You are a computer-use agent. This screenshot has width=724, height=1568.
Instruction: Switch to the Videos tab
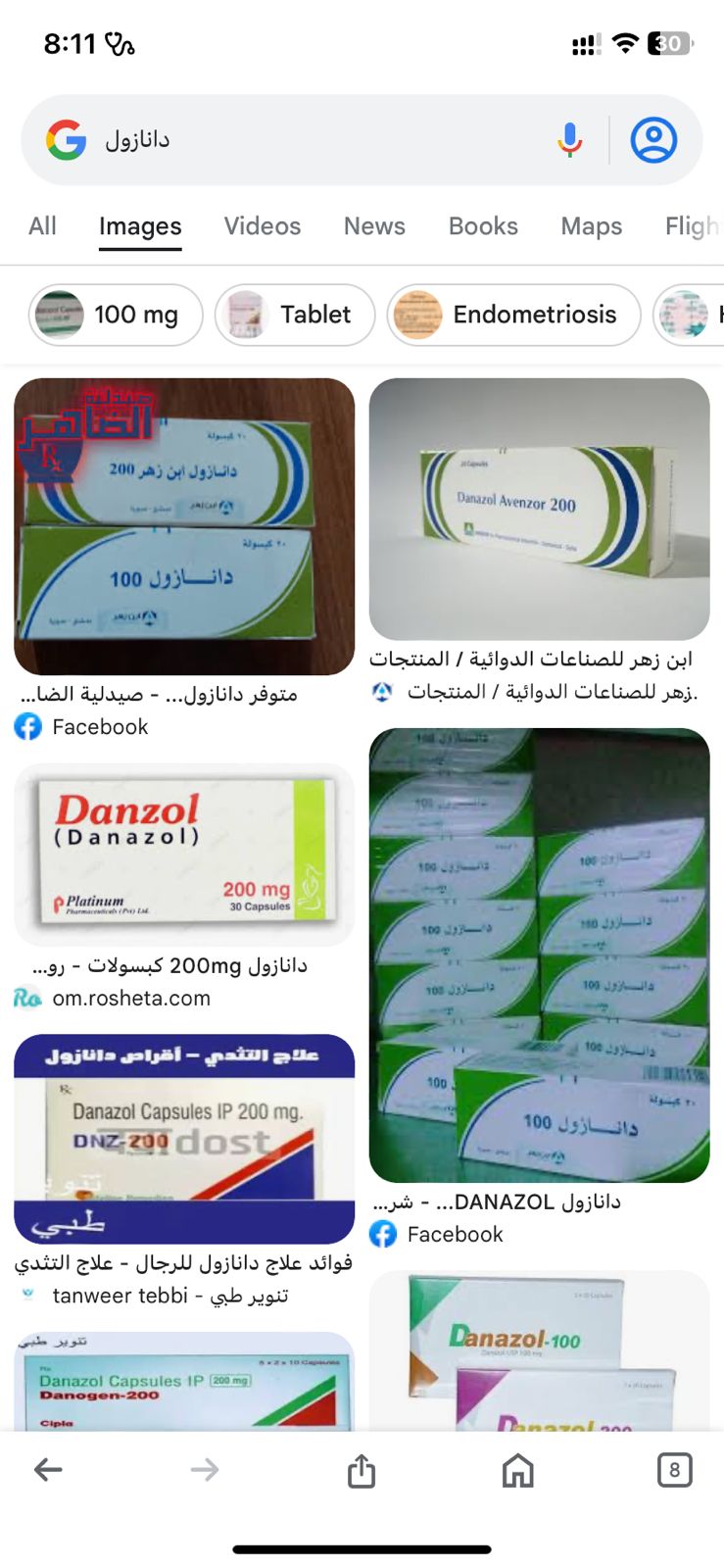[262, 226]
